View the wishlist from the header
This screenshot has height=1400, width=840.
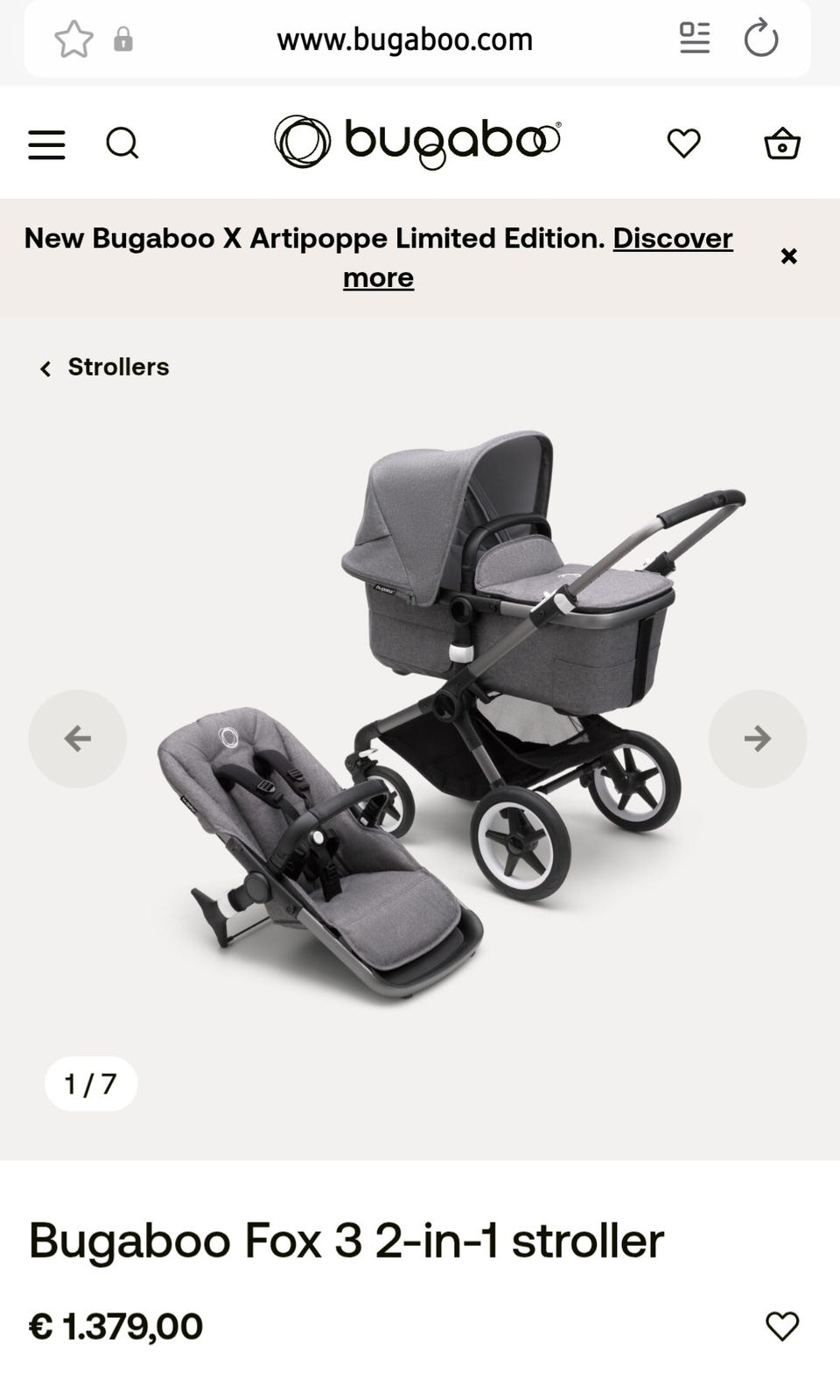[x=683, y=143]
